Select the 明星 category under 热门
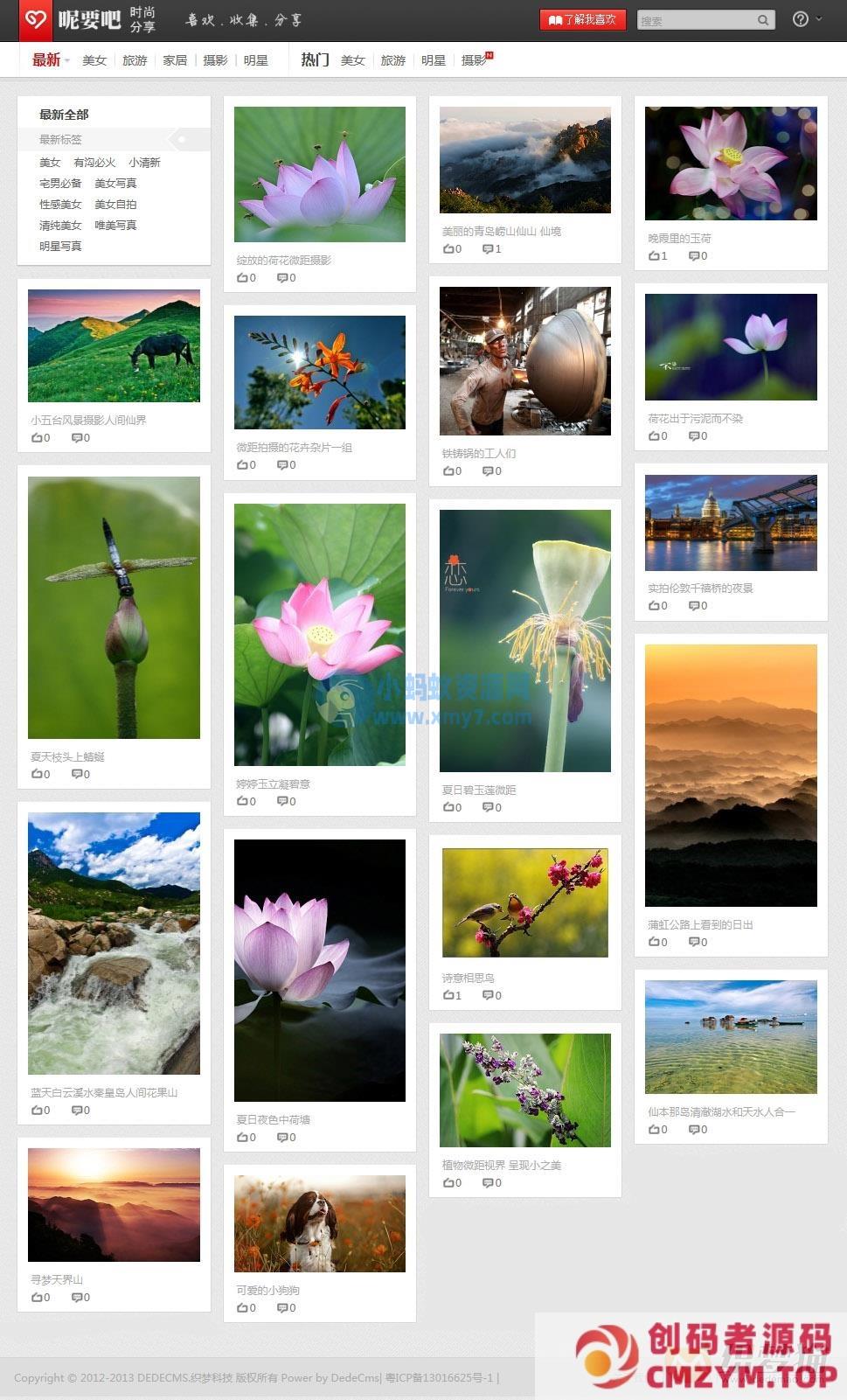This screenshot has height=1400, width=847. click(x=433, y=60)
